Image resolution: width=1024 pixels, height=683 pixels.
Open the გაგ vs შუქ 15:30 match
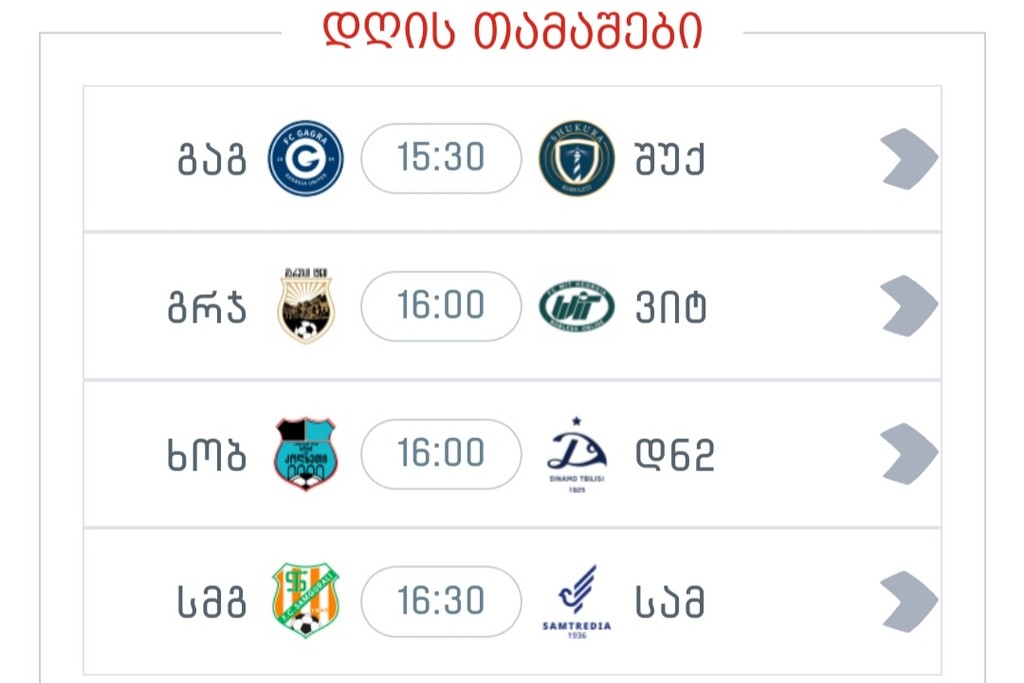click(x=441, y=158)
